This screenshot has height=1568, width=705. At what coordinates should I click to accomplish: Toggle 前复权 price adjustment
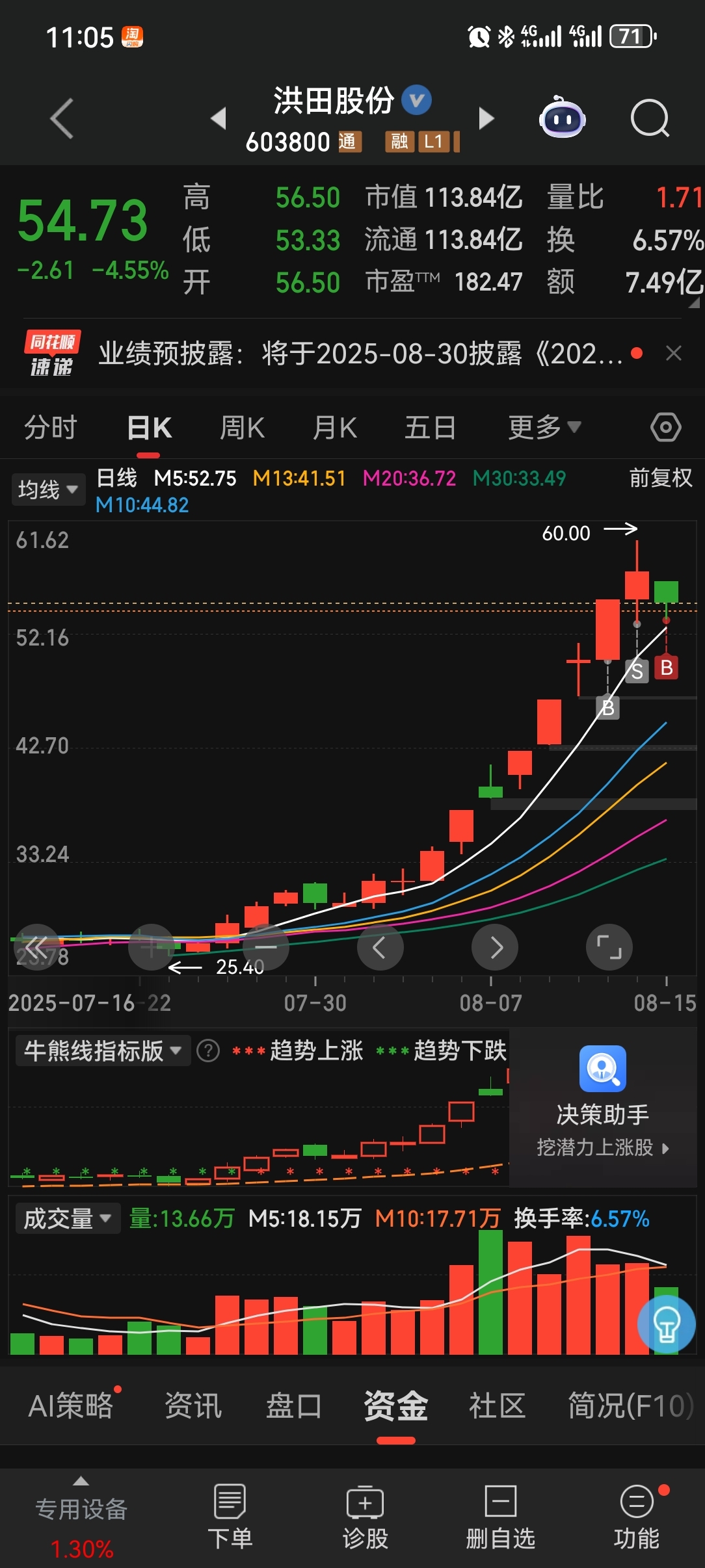[x=661, y=478]
